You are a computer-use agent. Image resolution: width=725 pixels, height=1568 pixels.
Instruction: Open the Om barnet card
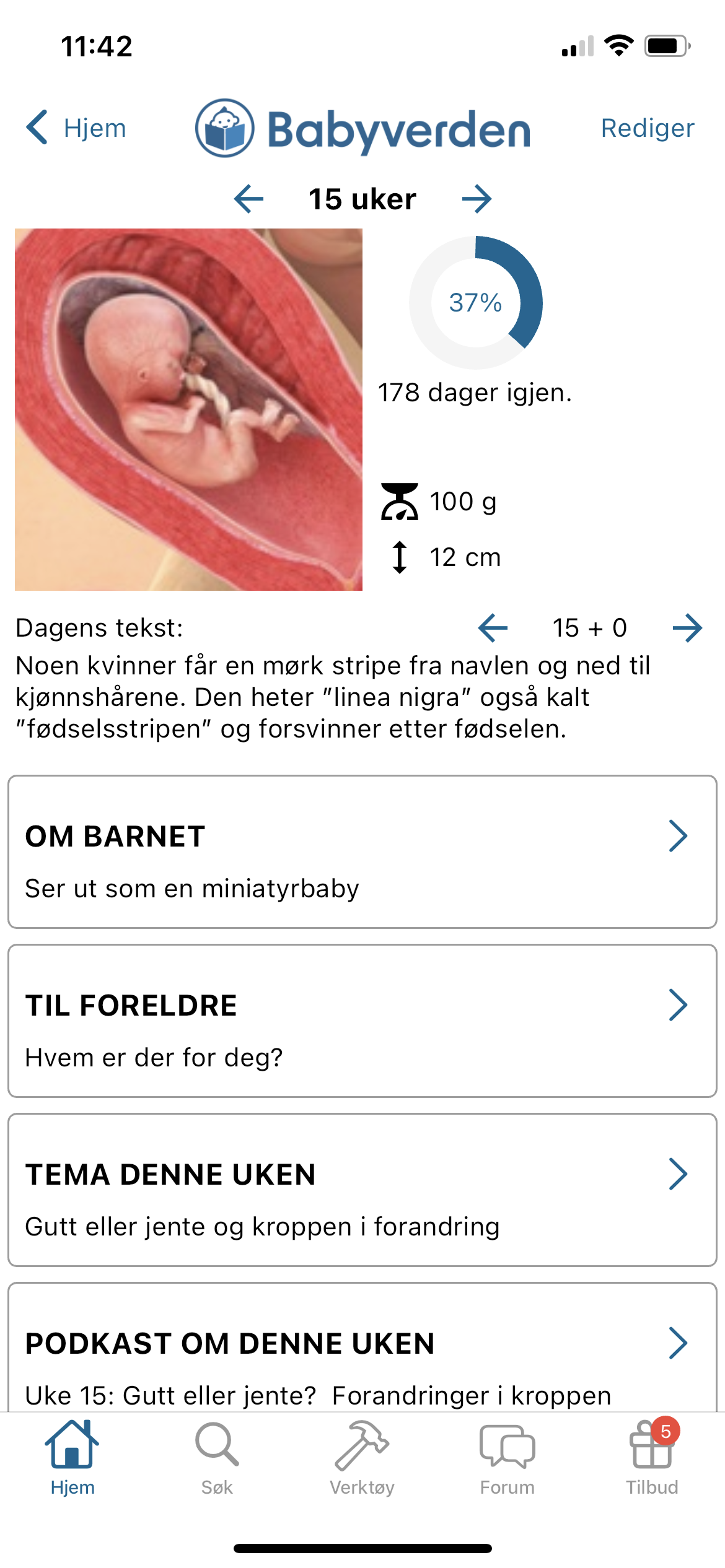[362, 852]
